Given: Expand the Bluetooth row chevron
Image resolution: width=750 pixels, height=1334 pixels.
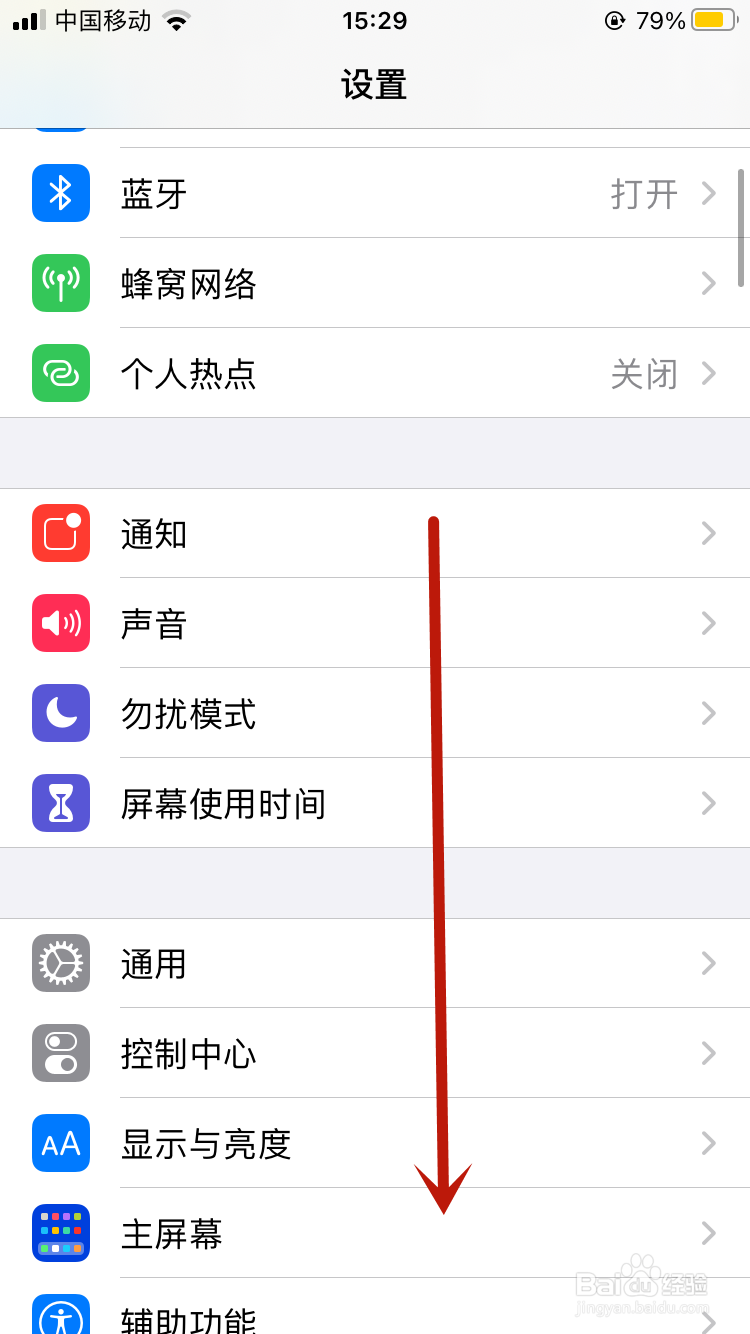Looking at the screenshot, I should pos(709,193).
